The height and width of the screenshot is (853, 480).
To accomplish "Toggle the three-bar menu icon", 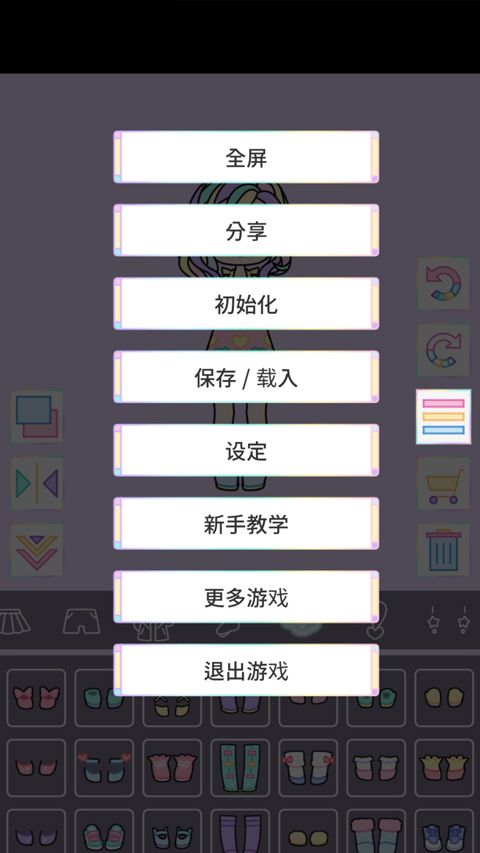I will pos(444,417).
